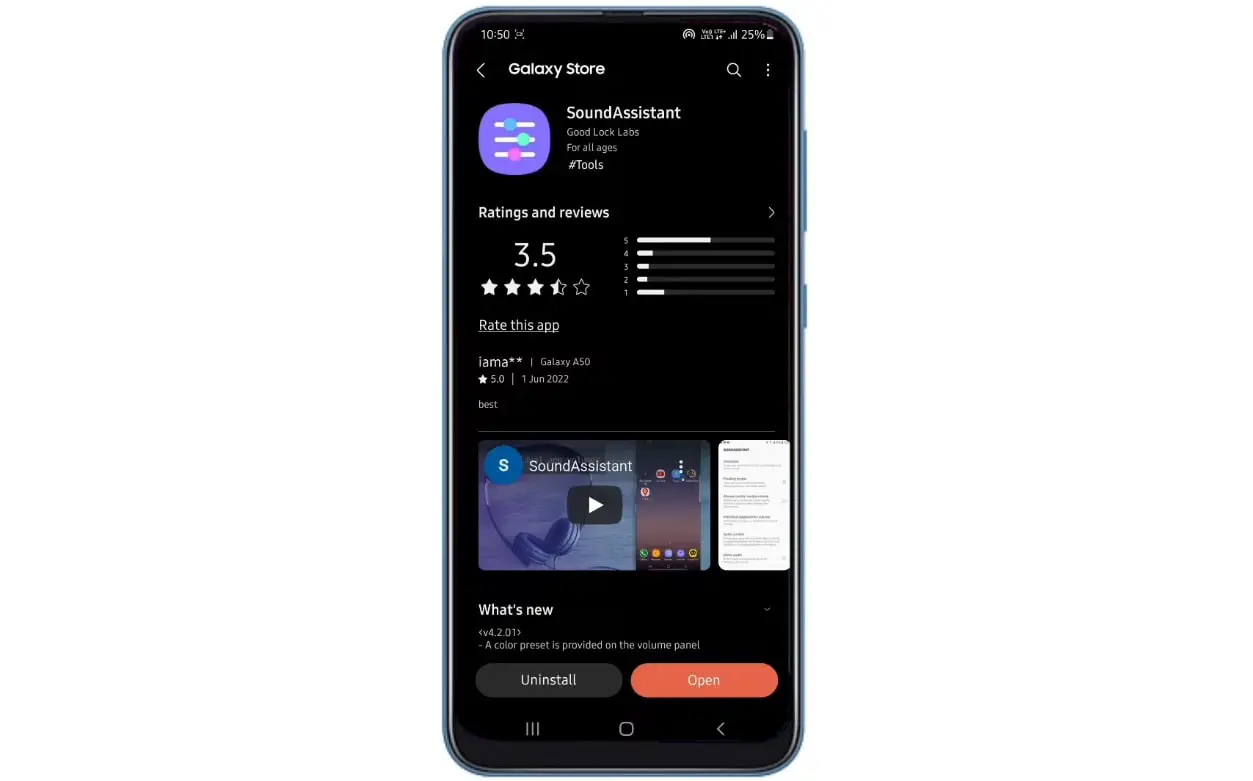Open the #Tools category tag
The width and height of the screenshot is (1253, 781).
click(586, 165)
